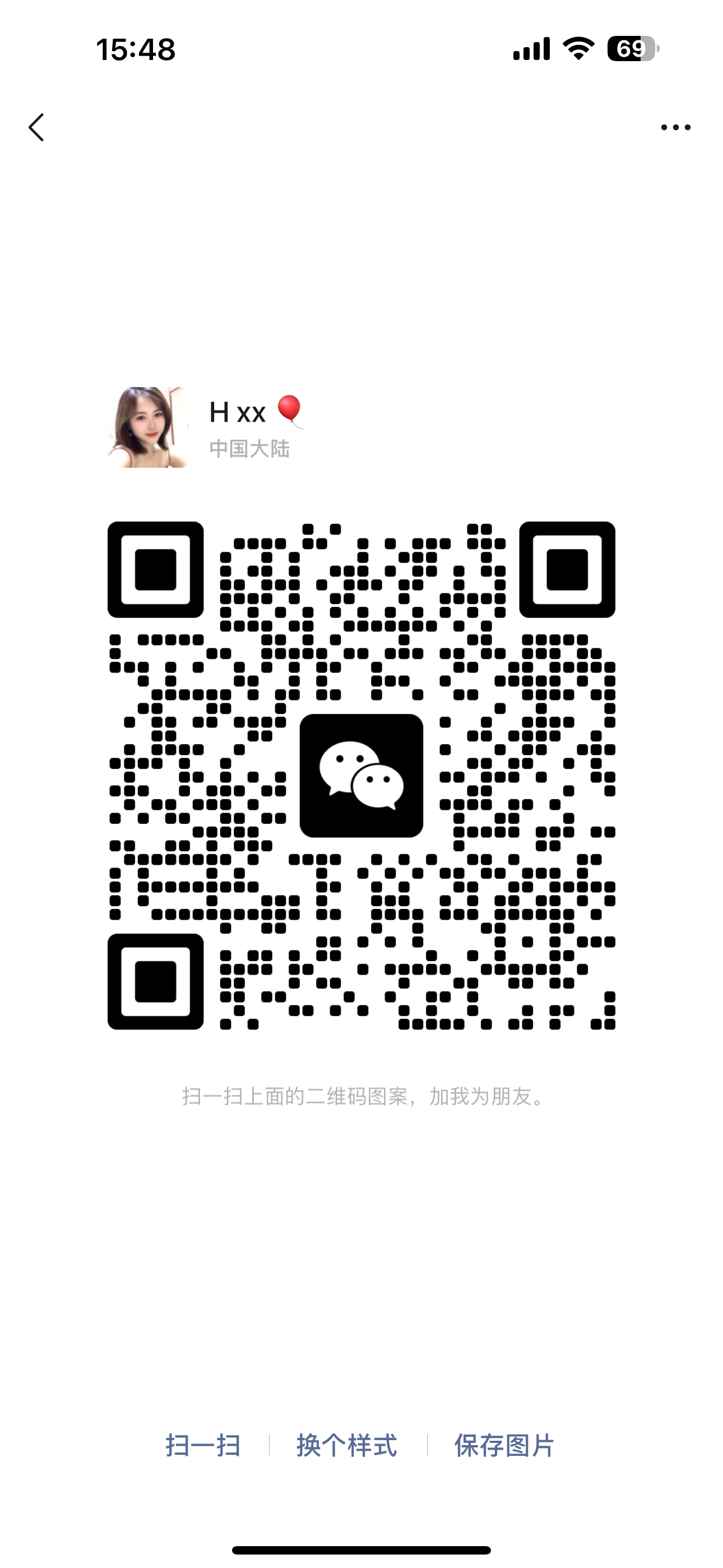Go back using the top-left arrow
The height and width of the screenshot is (1568, 723).
click(36, 127)
